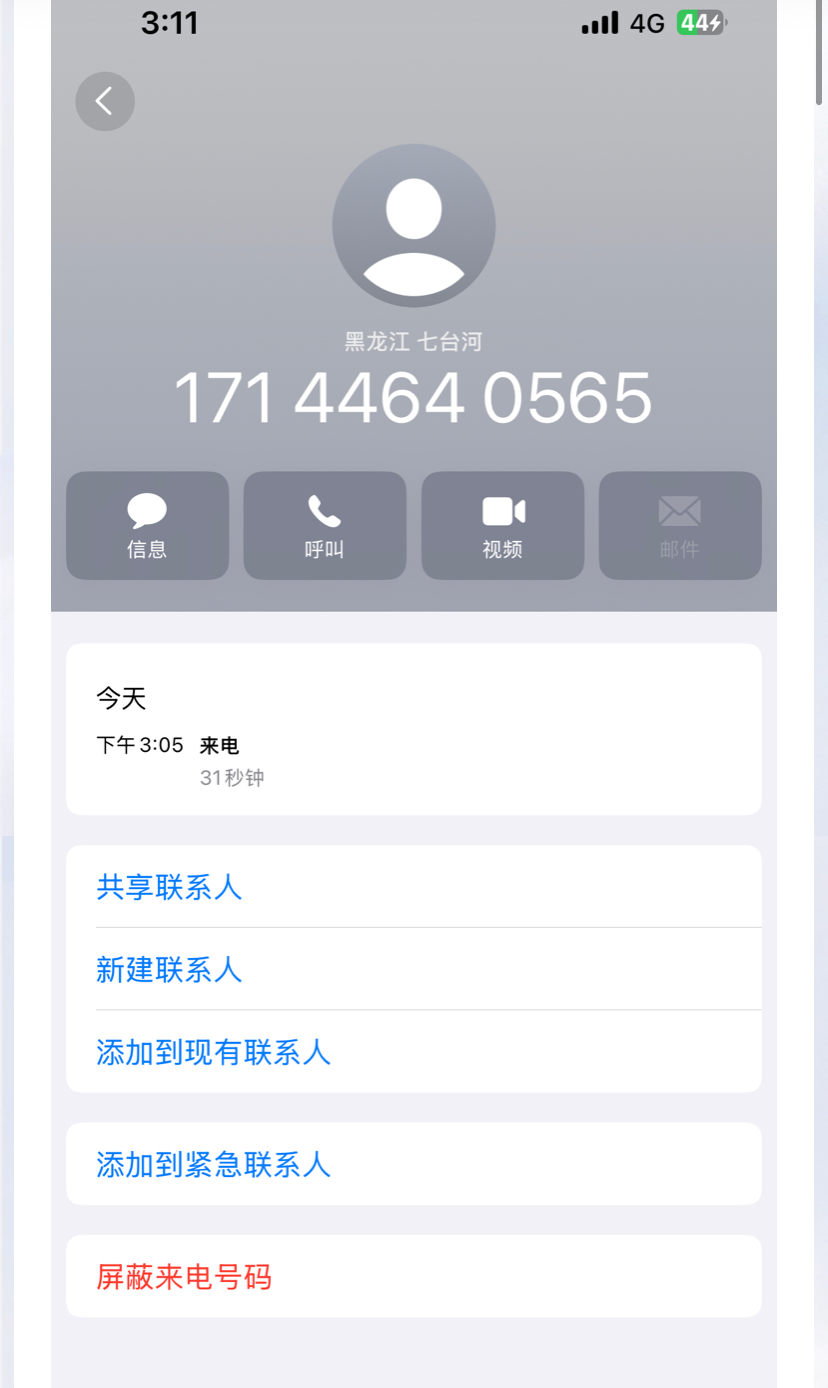Start a video call with 视频
Screen dimensions: 828x1388
[x=502, y=526]
